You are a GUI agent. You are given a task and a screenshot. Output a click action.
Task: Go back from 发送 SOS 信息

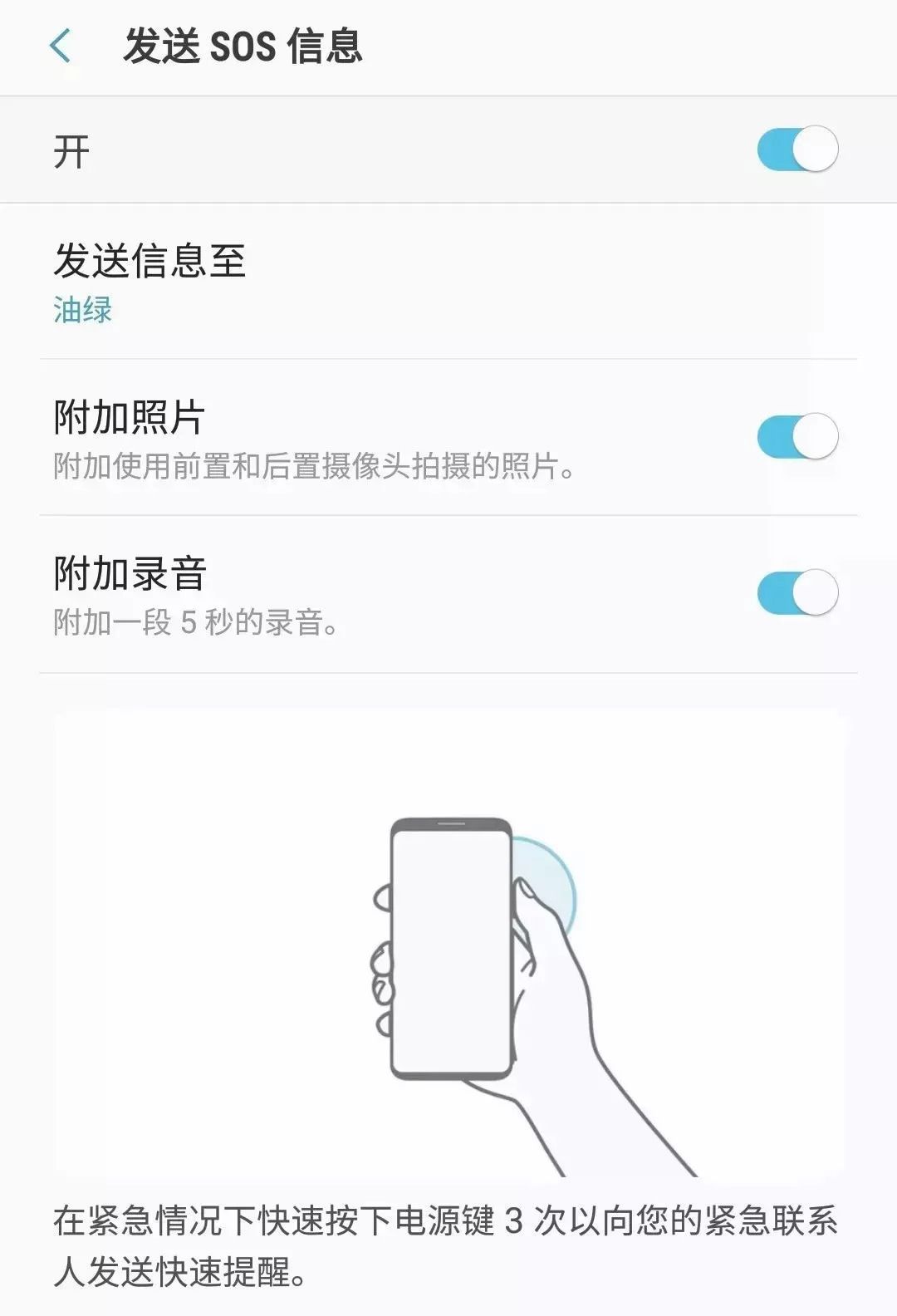pos(61,46)
